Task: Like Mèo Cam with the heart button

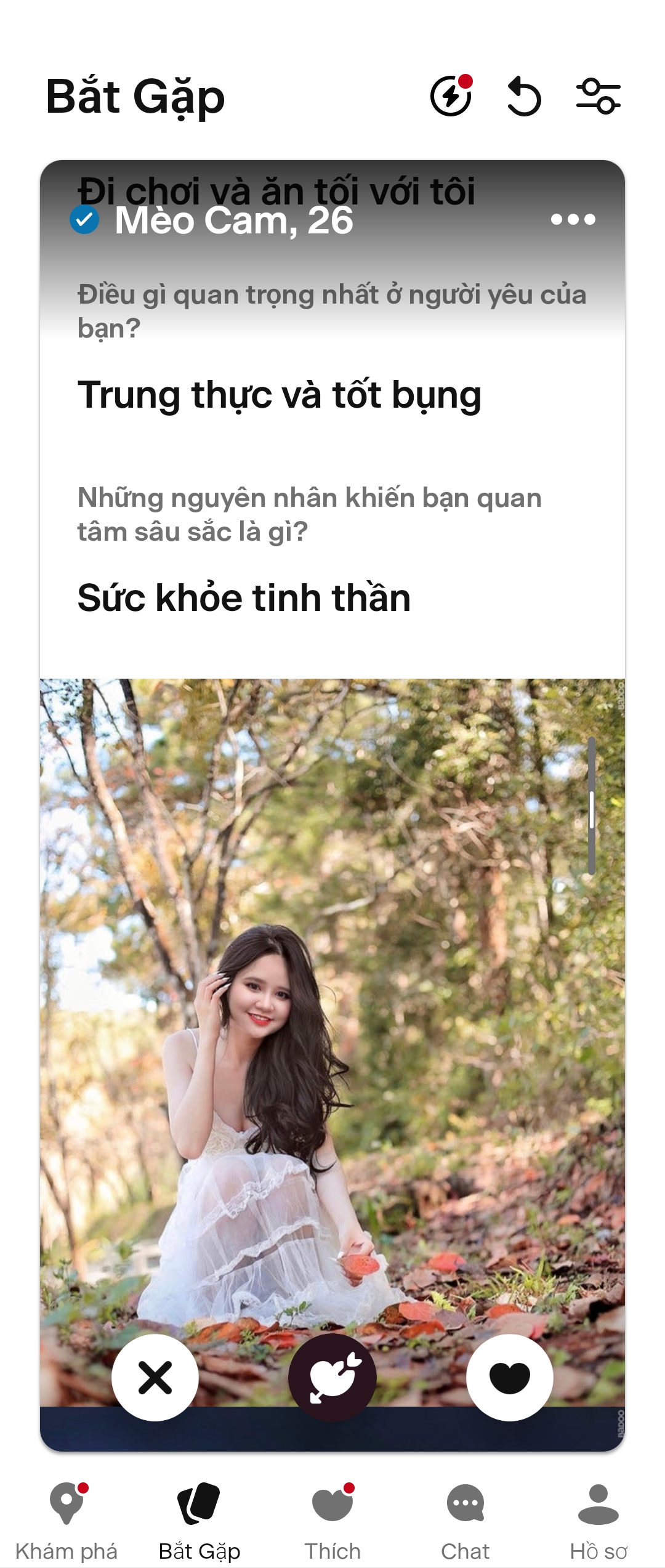Action: pos(509,1378)
